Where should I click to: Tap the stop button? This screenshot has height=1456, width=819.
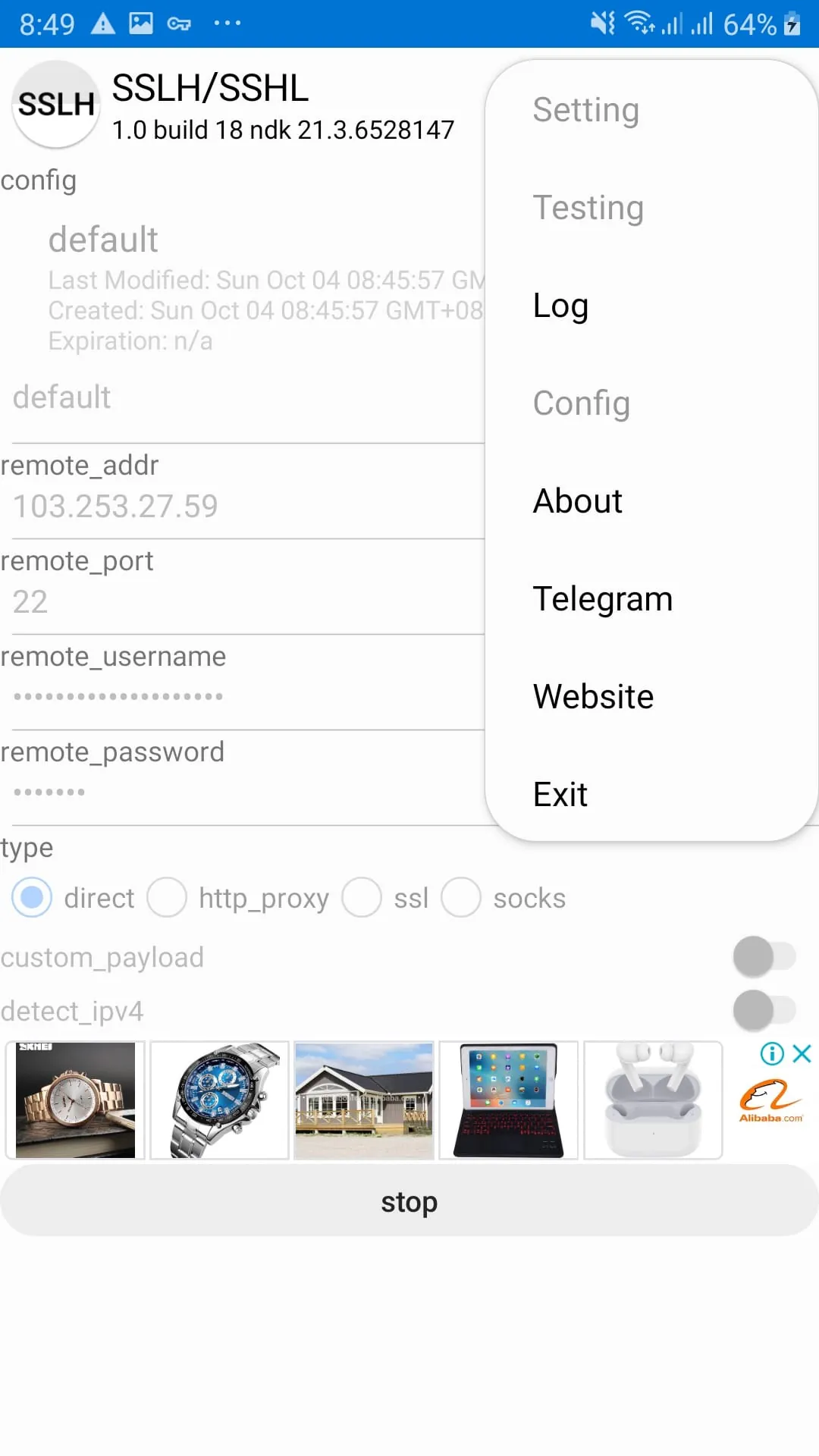pos(409,1201)
